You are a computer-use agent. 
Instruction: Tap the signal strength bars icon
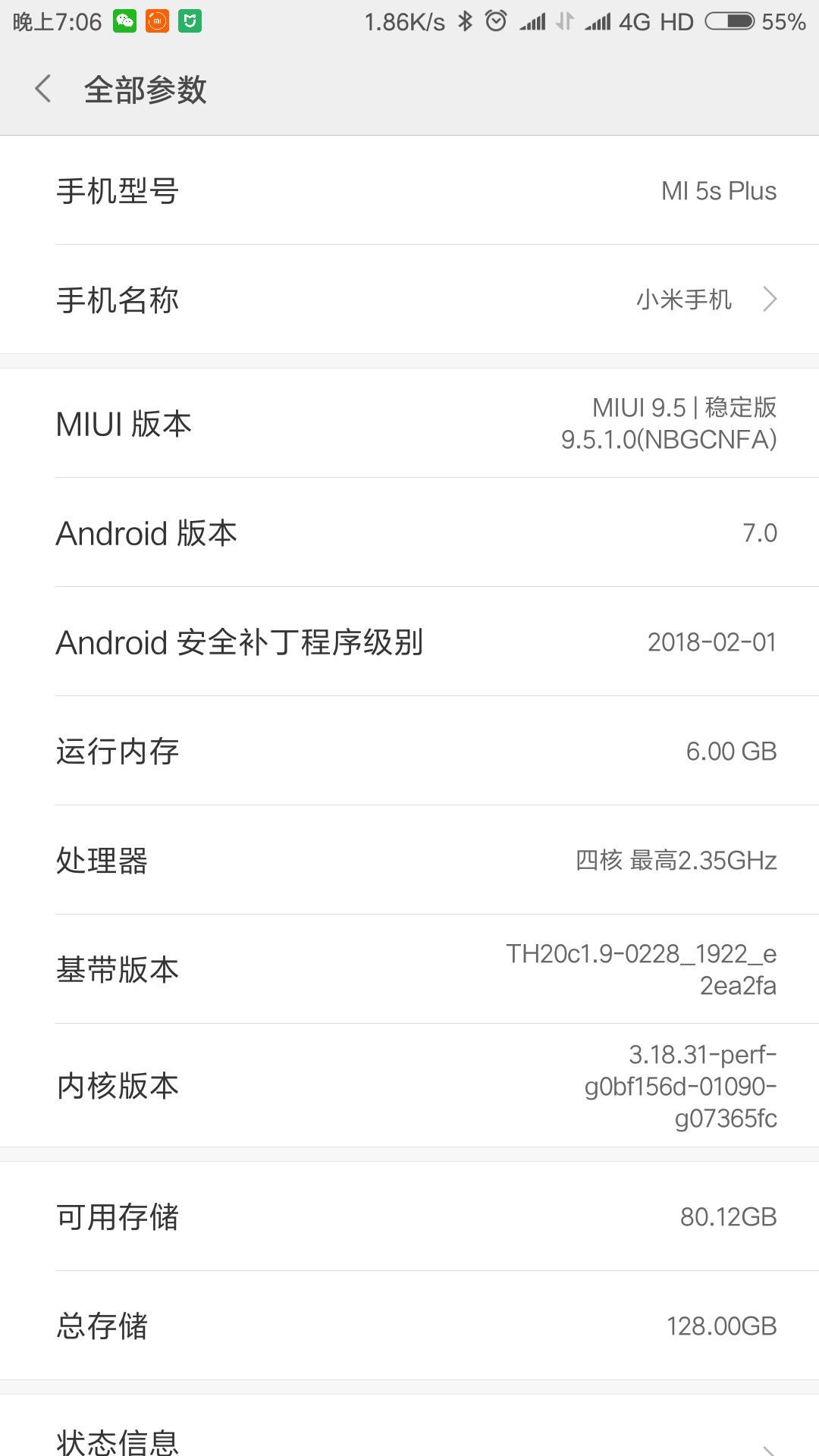pos(529,20)
